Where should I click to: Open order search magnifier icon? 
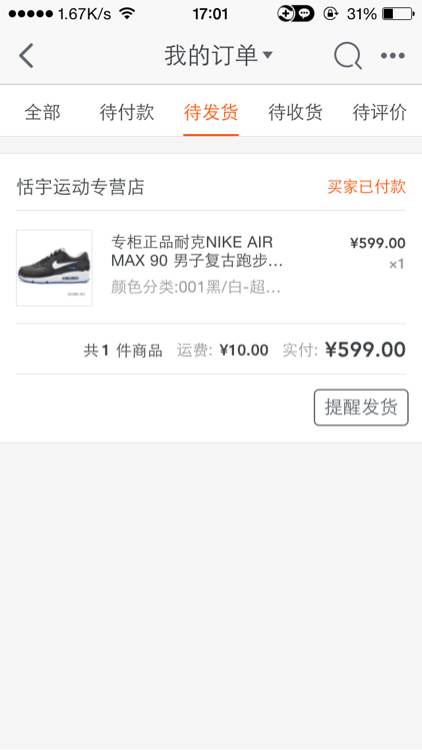pyautogui.click(x=347, y=56)
